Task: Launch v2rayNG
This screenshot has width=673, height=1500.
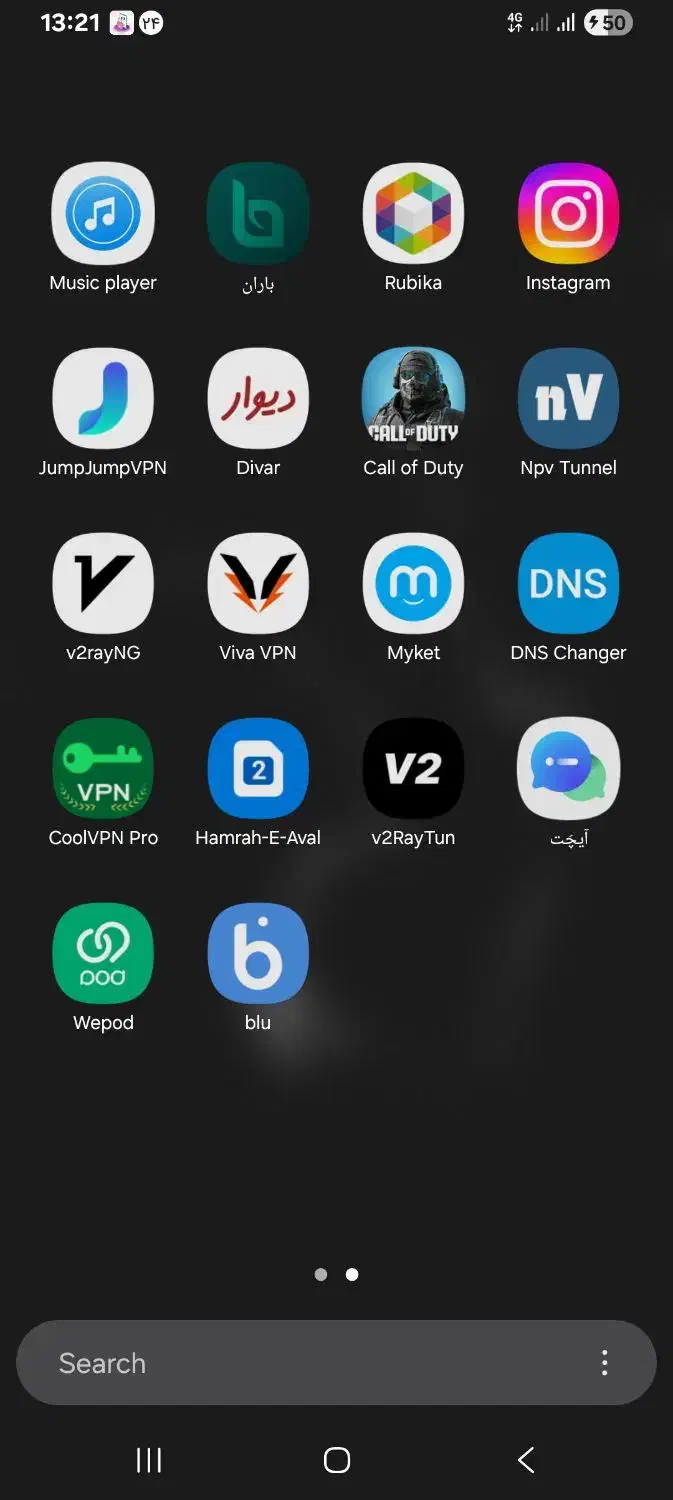Action: [x=103, y=583]
